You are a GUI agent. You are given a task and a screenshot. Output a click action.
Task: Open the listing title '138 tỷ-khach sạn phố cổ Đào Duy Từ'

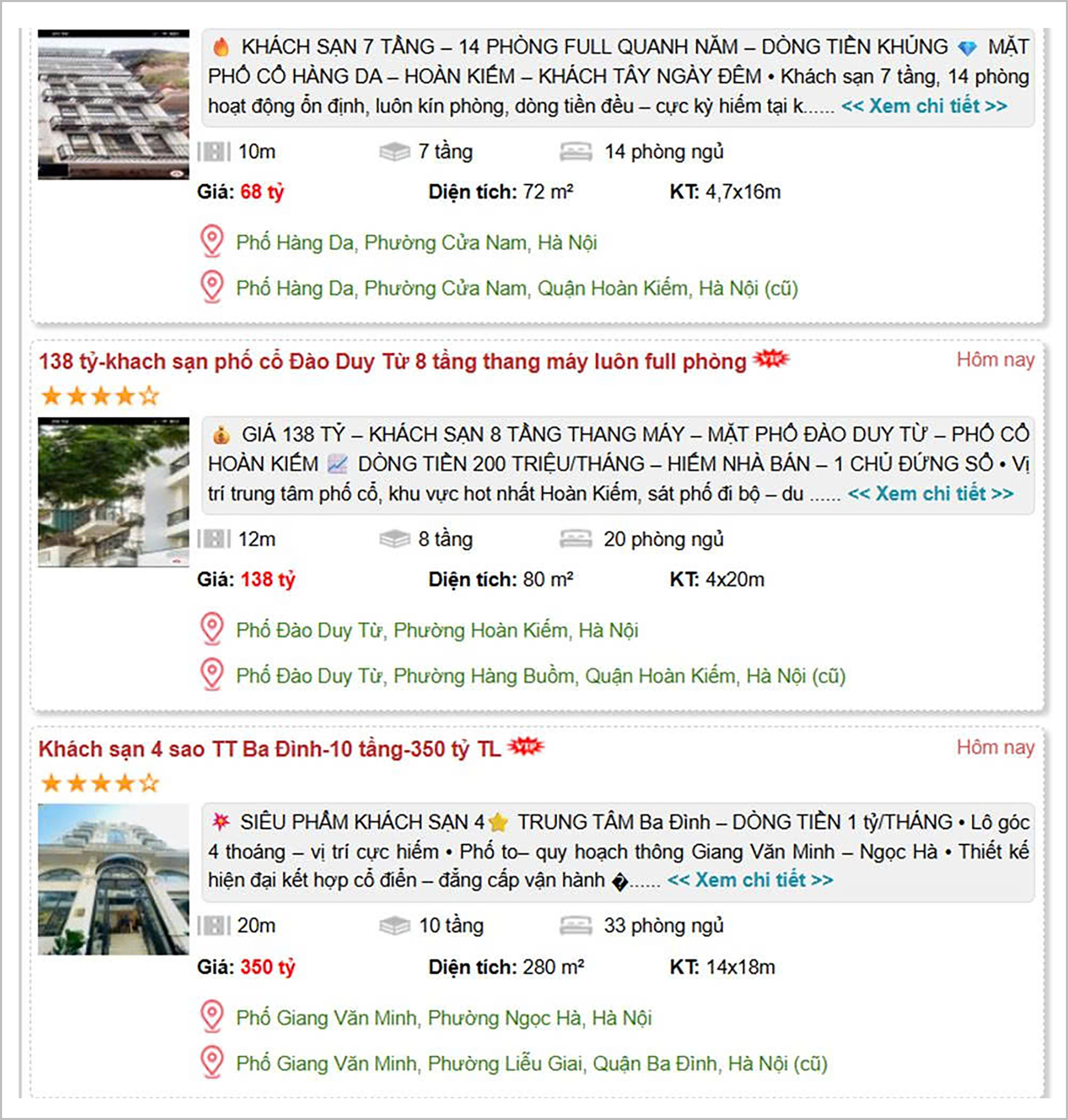pos(392,361)
